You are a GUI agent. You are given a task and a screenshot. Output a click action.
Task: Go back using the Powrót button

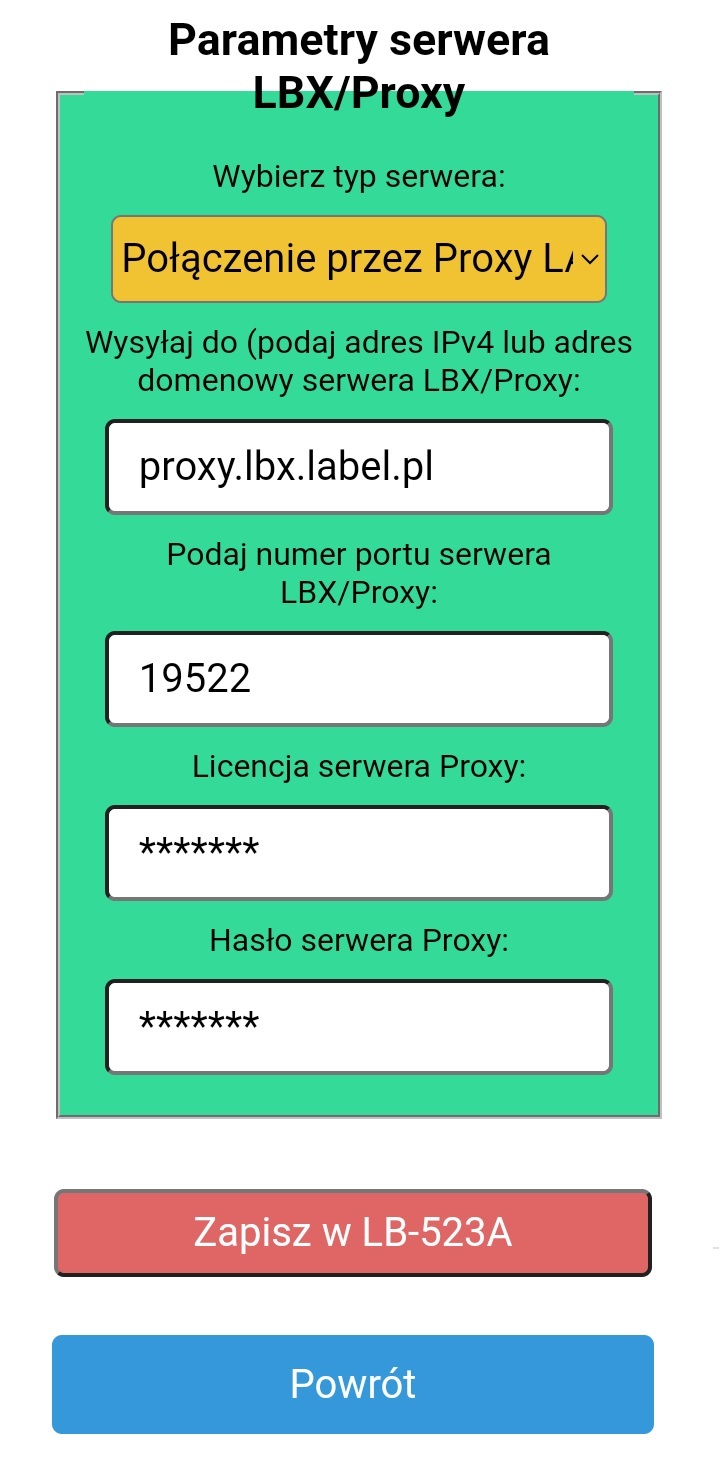click(353, 1384)
